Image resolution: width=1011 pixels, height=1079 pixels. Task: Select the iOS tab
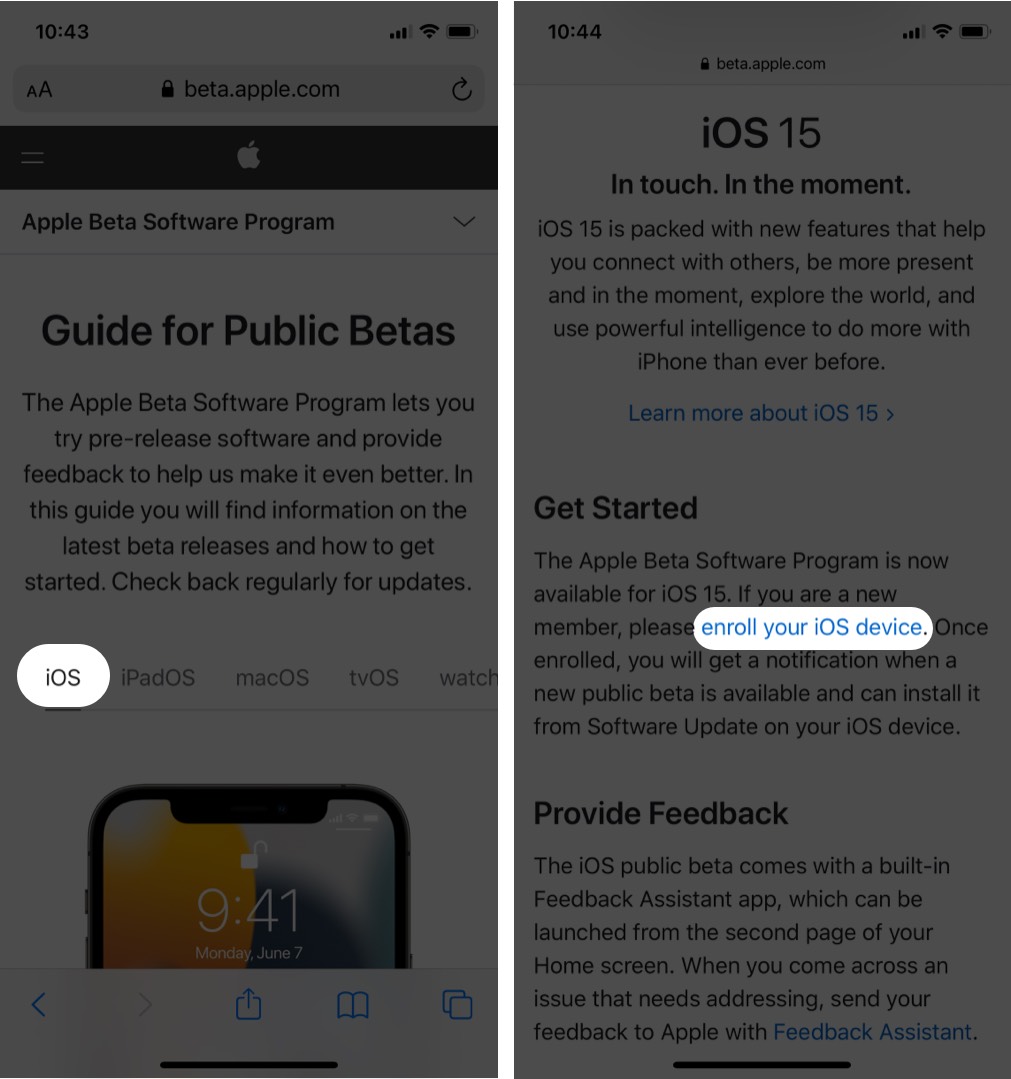pos(63,677)
